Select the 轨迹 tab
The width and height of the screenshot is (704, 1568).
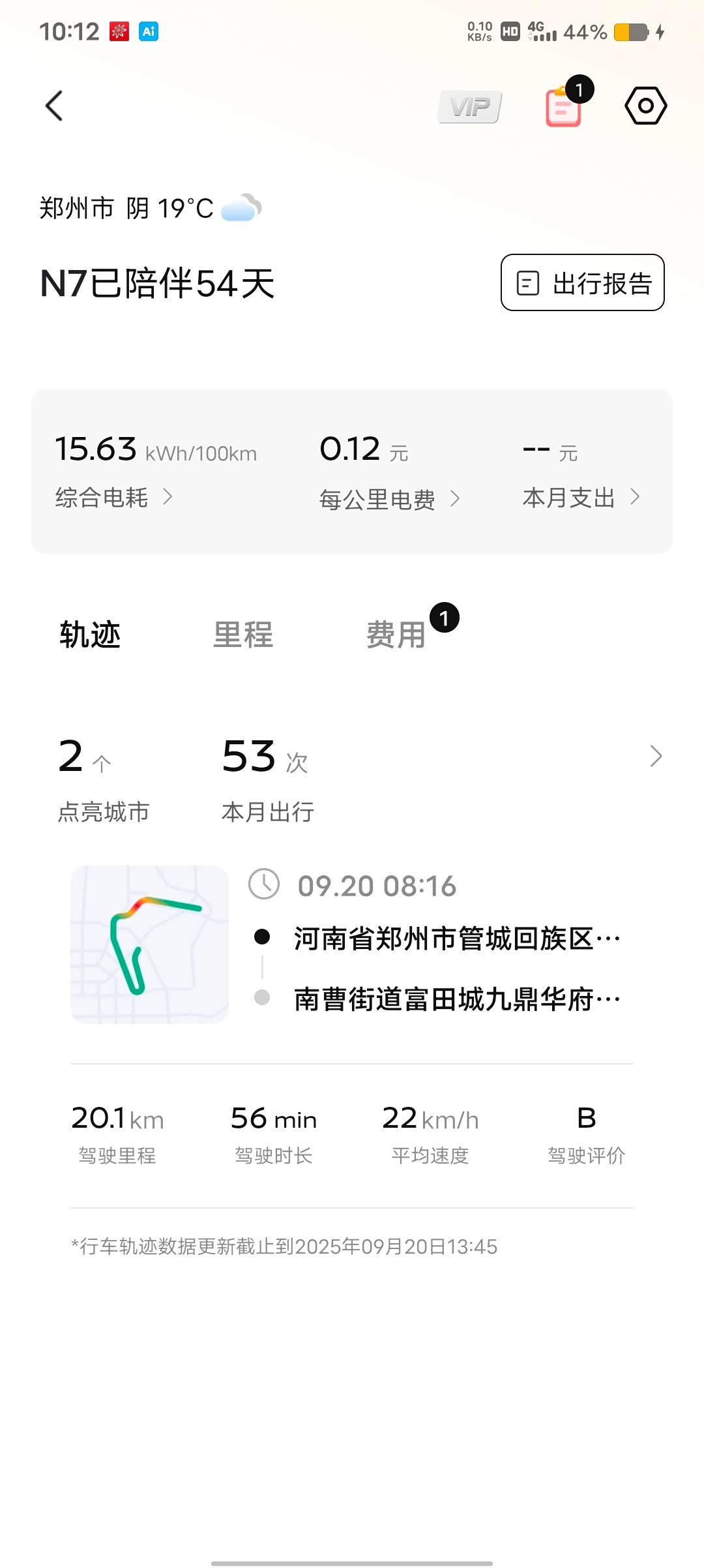coord(90,635)
